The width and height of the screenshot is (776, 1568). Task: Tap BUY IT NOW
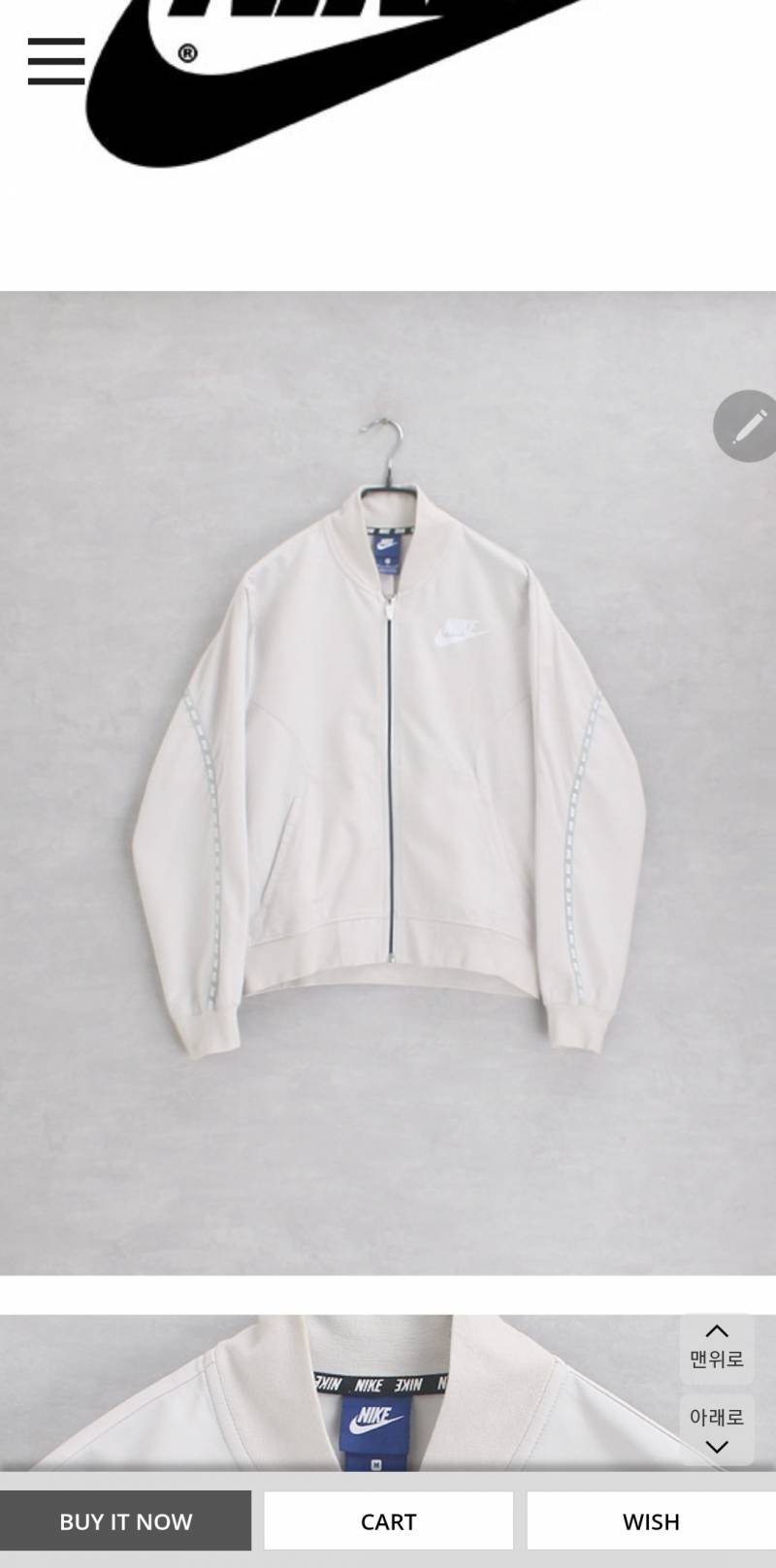(x=126, y=1520)
